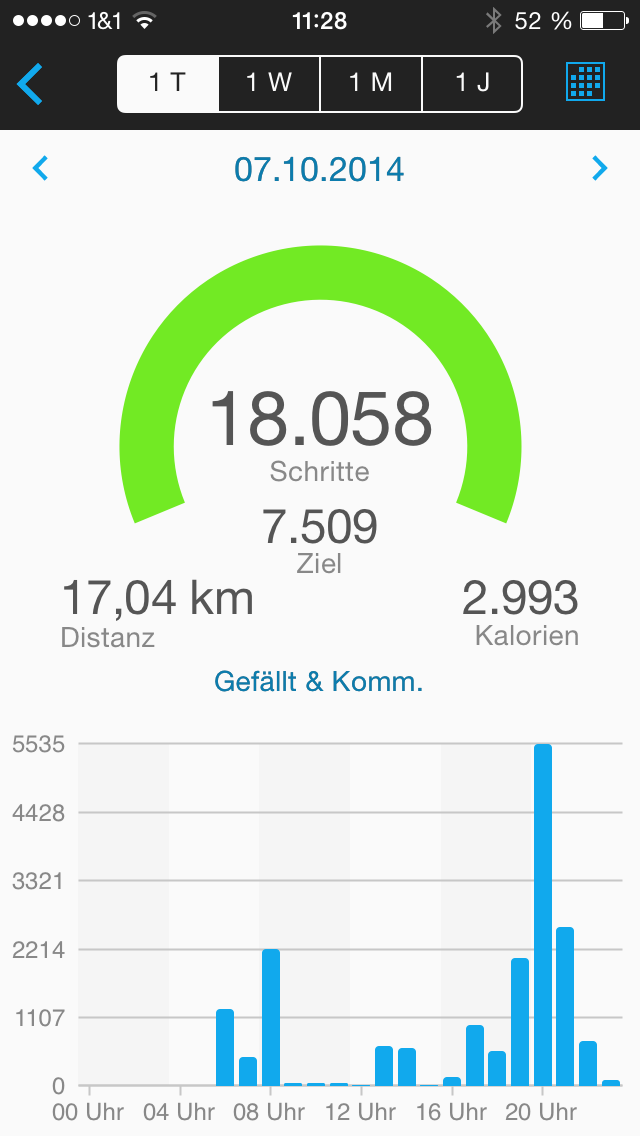This screenshot has width=640, height=1136.
Task: Switch to the 1 W week view
Action: point(269,83)
